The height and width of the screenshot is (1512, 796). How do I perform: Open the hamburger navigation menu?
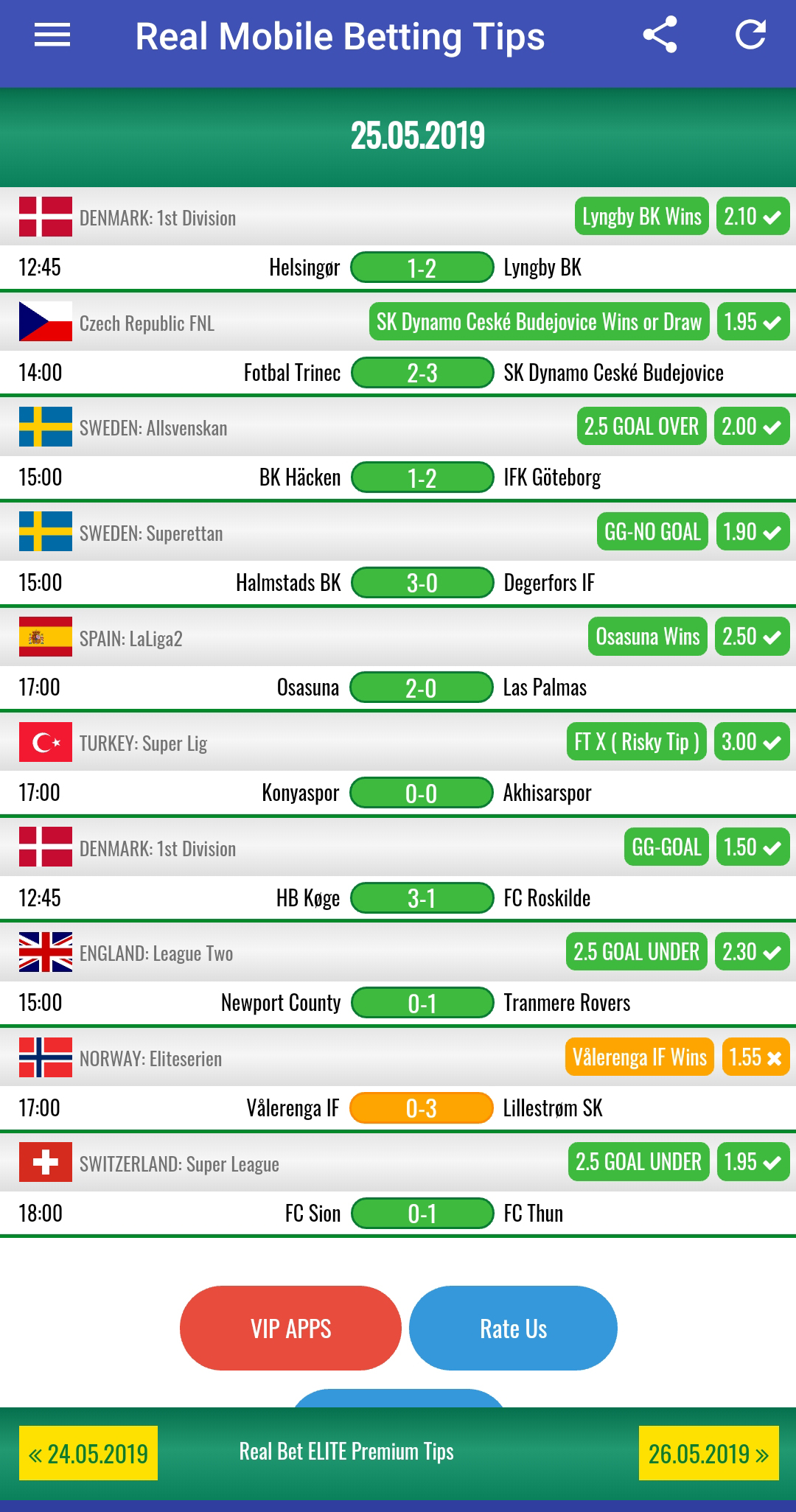pos(52,35)
